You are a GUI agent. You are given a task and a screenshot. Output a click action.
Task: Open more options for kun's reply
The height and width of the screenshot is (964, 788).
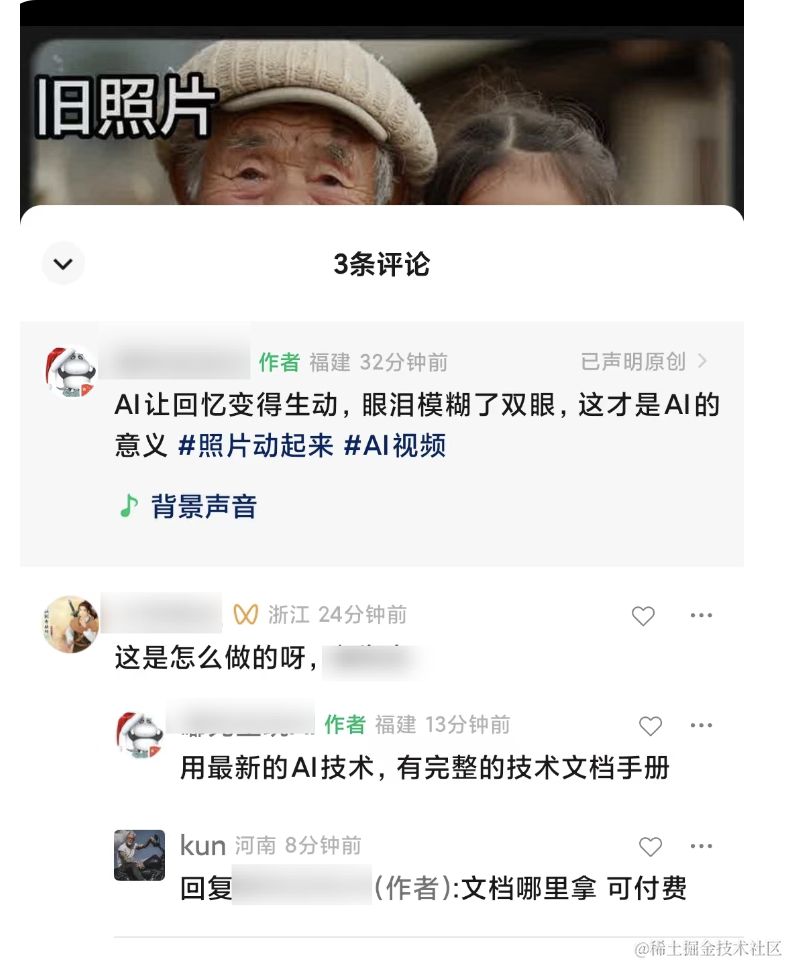[x=701, y=847]
